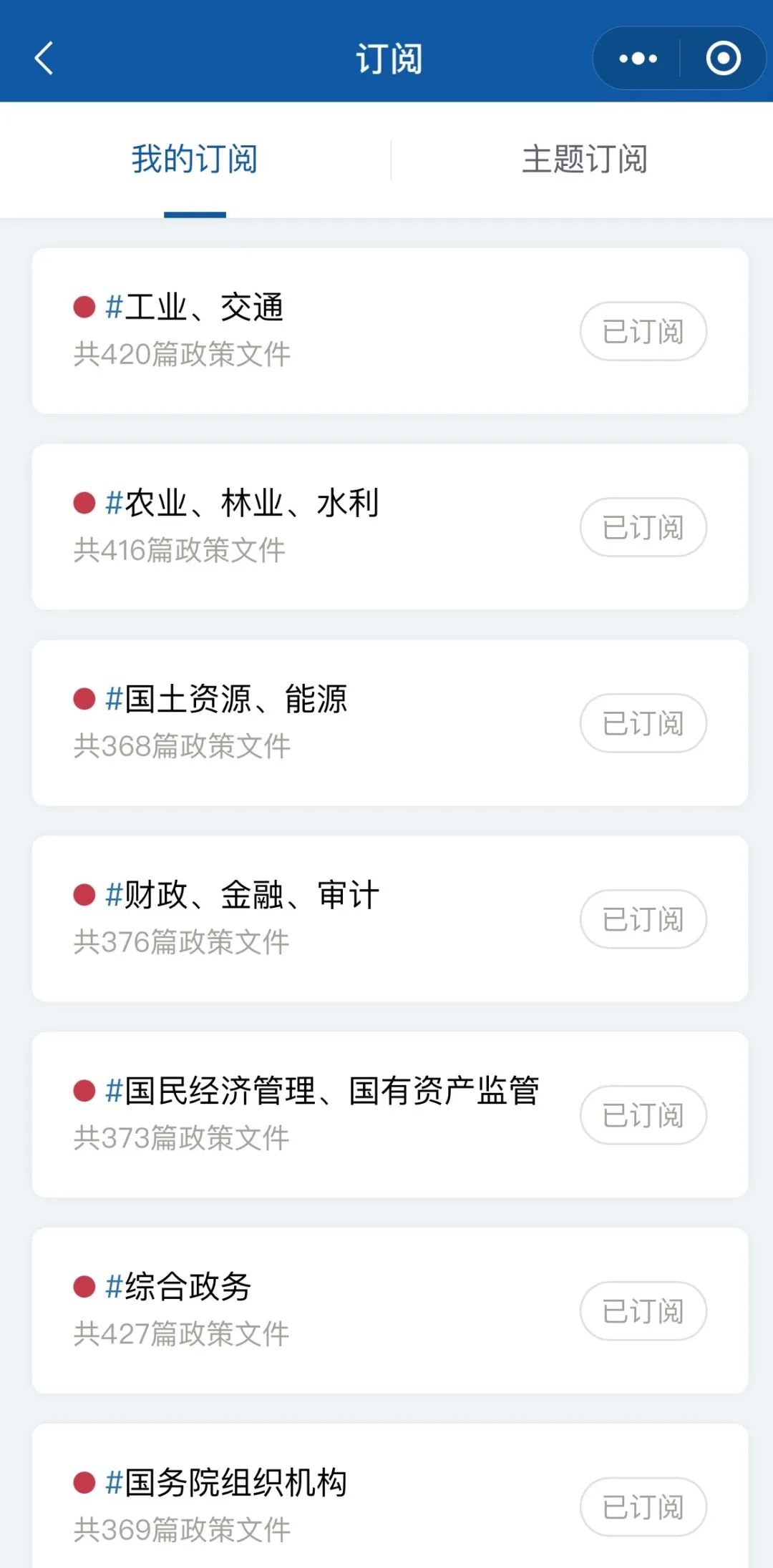Viewport: 773px width, 1568px height.
Task: Toggle 已订阅 status for 综合政务
Action: click(x=642, y=1310)
